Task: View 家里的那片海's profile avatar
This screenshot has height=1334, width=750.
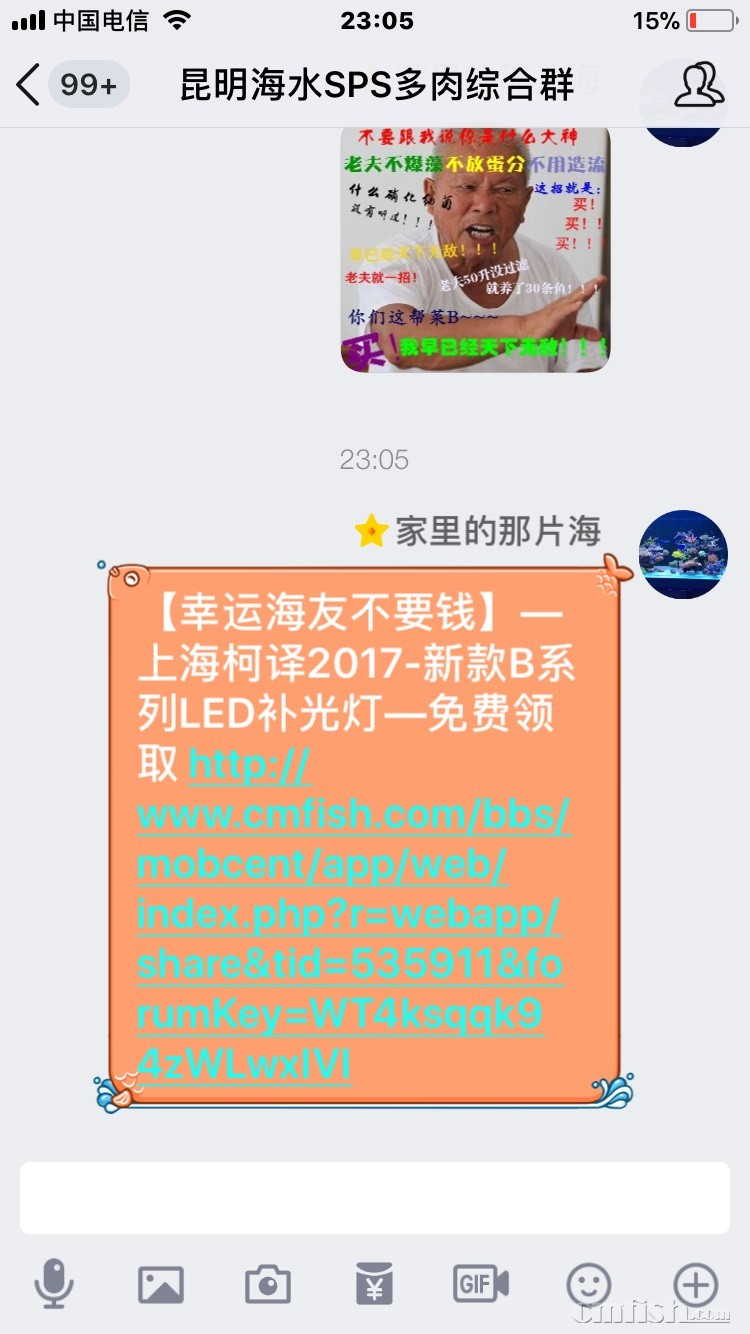Action: (x=683, y=555)
